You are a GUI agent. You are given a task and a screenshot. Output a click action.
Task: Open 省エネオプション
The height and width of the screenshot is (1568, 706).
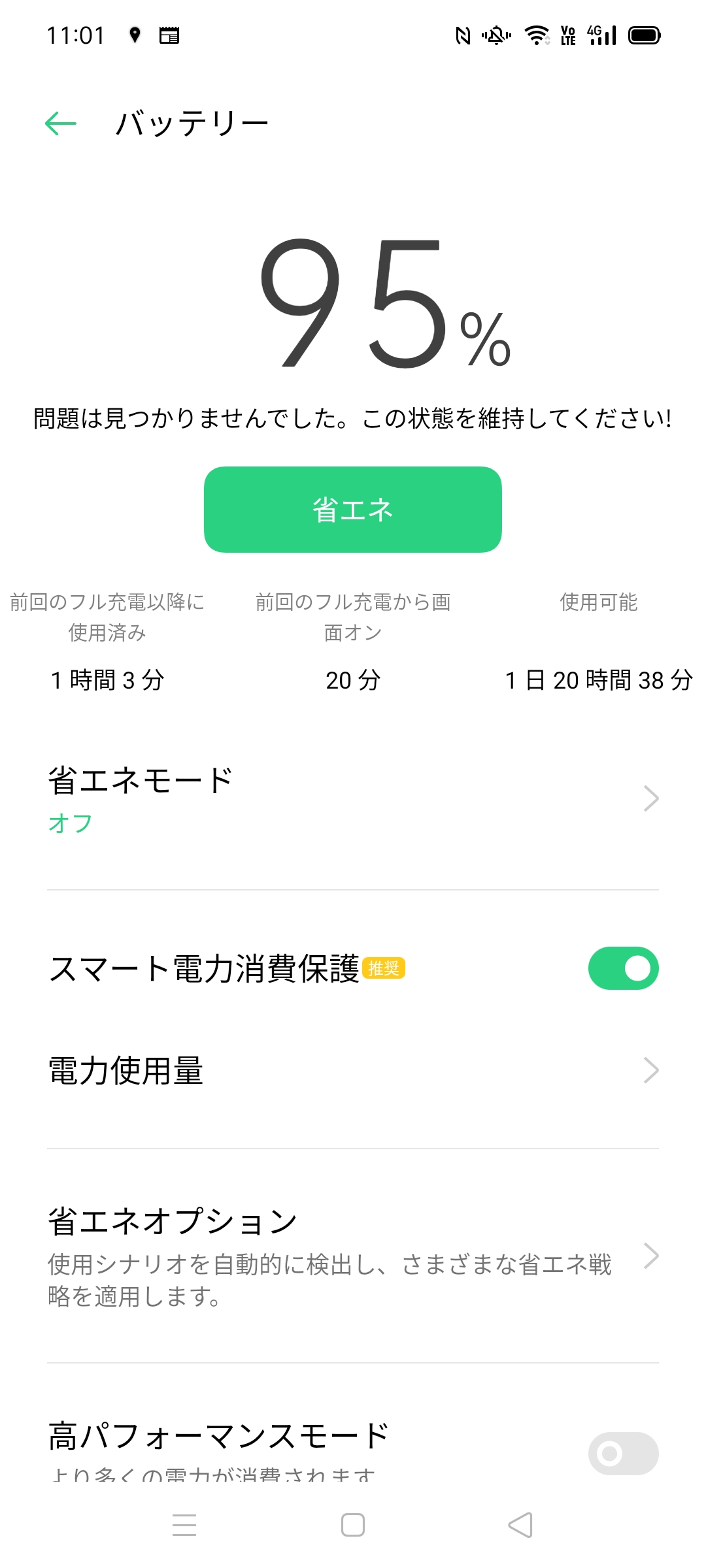(353, 1256)
